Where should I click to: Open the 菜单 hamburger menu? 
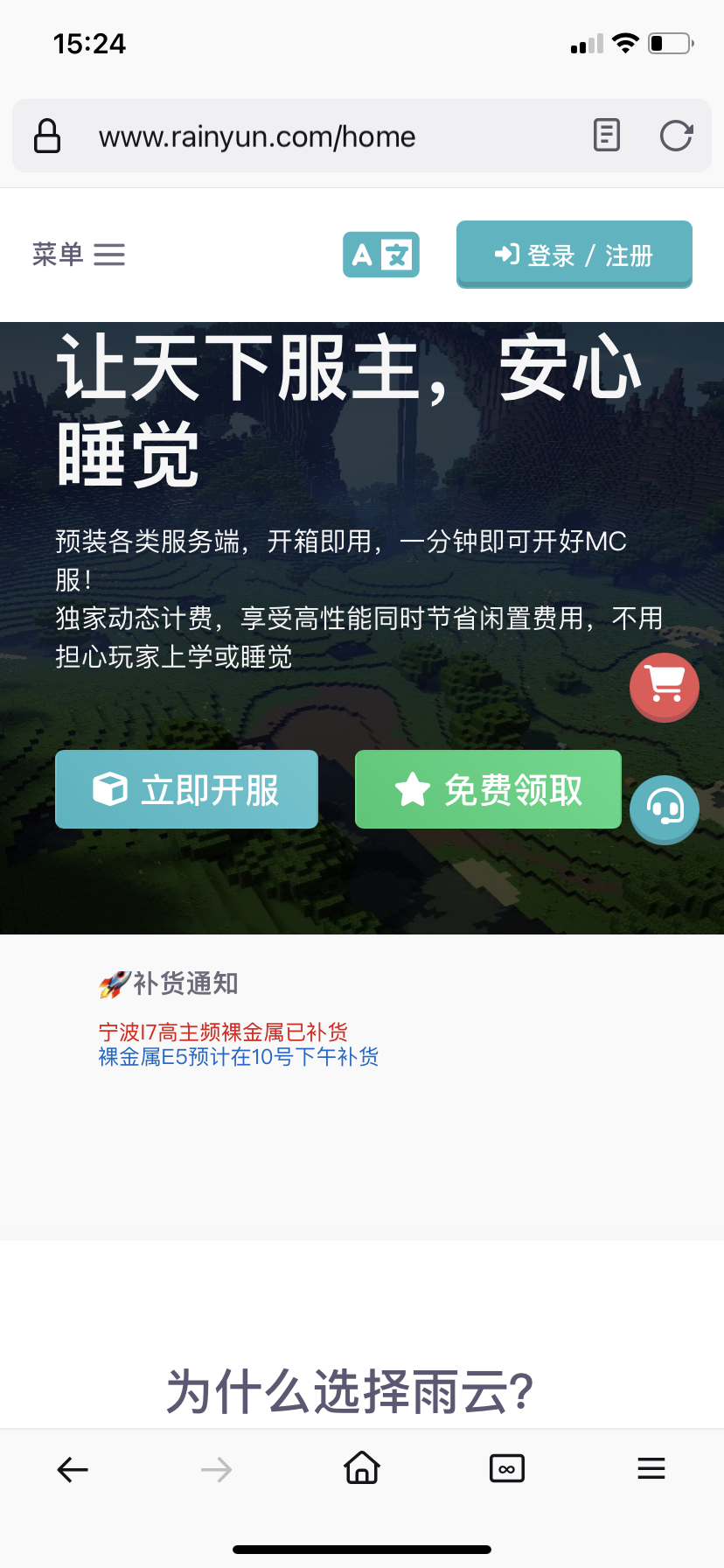tap(79, 255)
